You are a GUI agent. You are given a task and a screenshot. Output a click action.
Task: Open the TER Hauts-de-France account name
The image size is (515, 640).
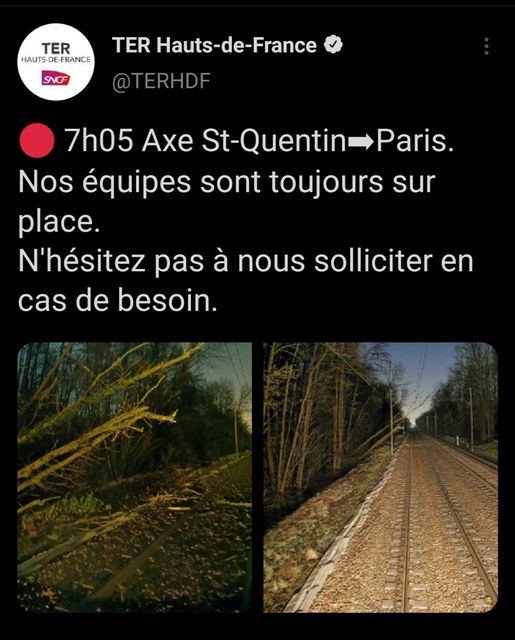click(x=214, y=45)
